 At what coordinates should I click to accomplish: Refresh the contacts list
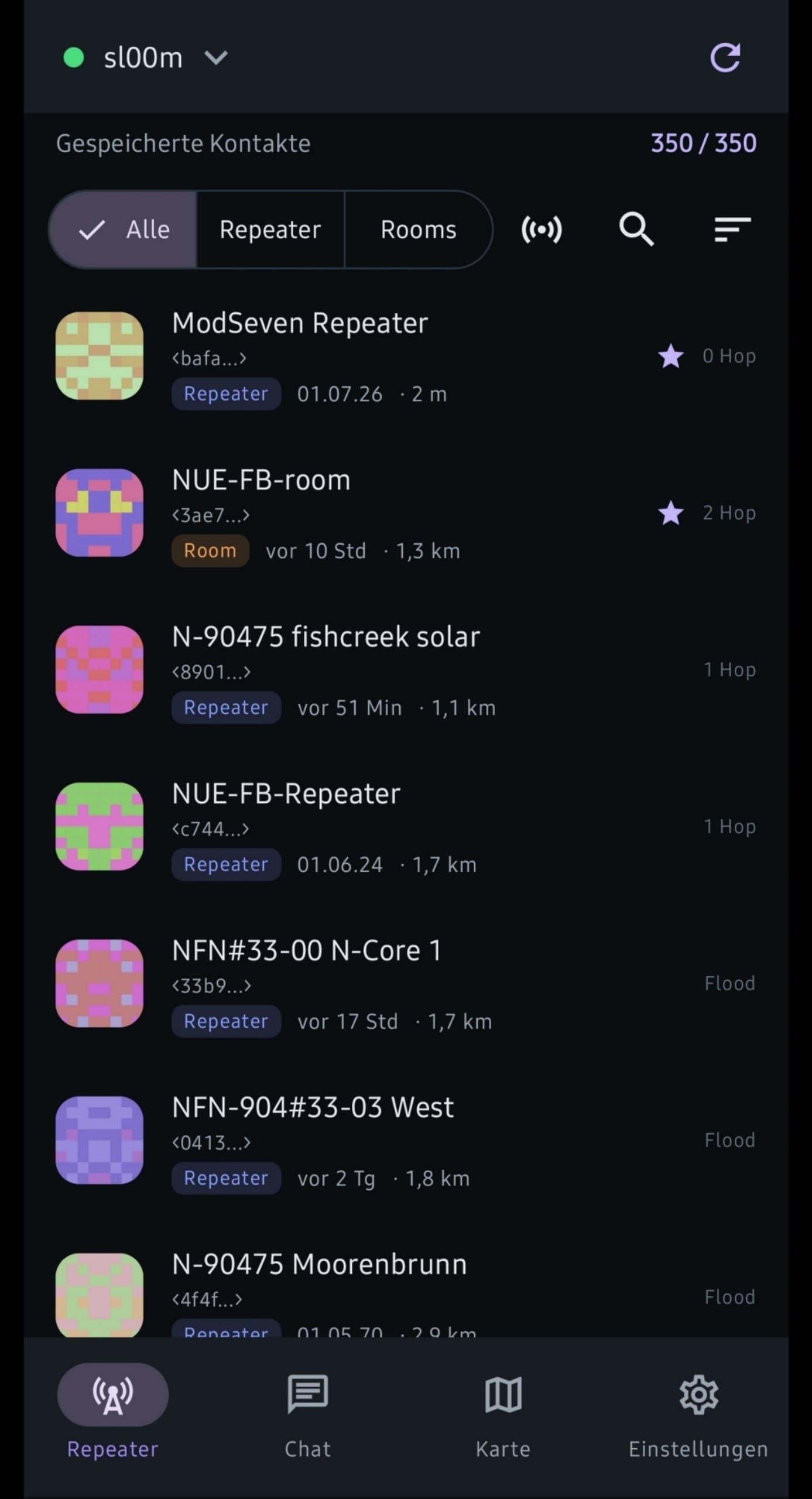(x=725, y=57)
